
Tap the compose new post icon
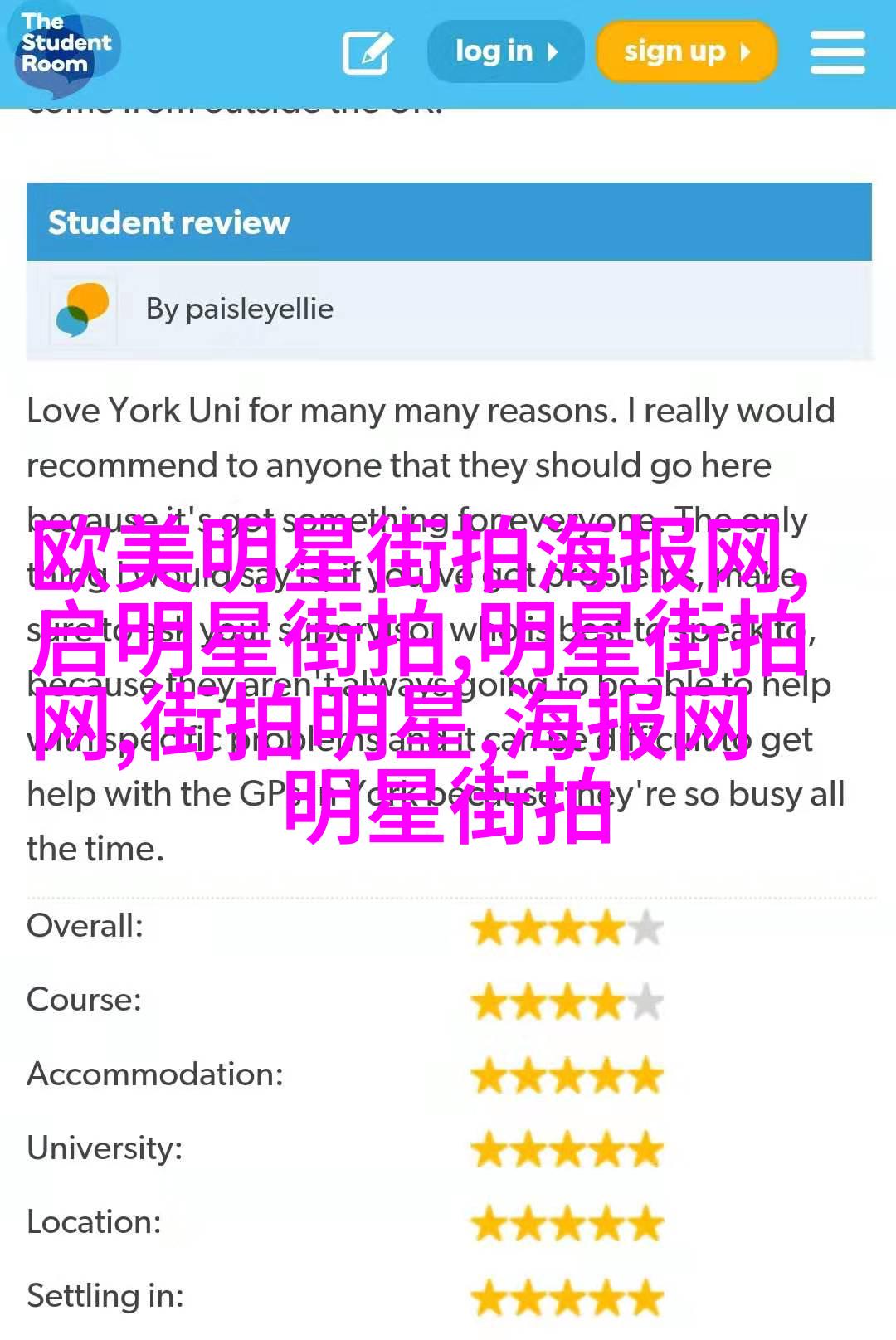click(x=368, y=52)
